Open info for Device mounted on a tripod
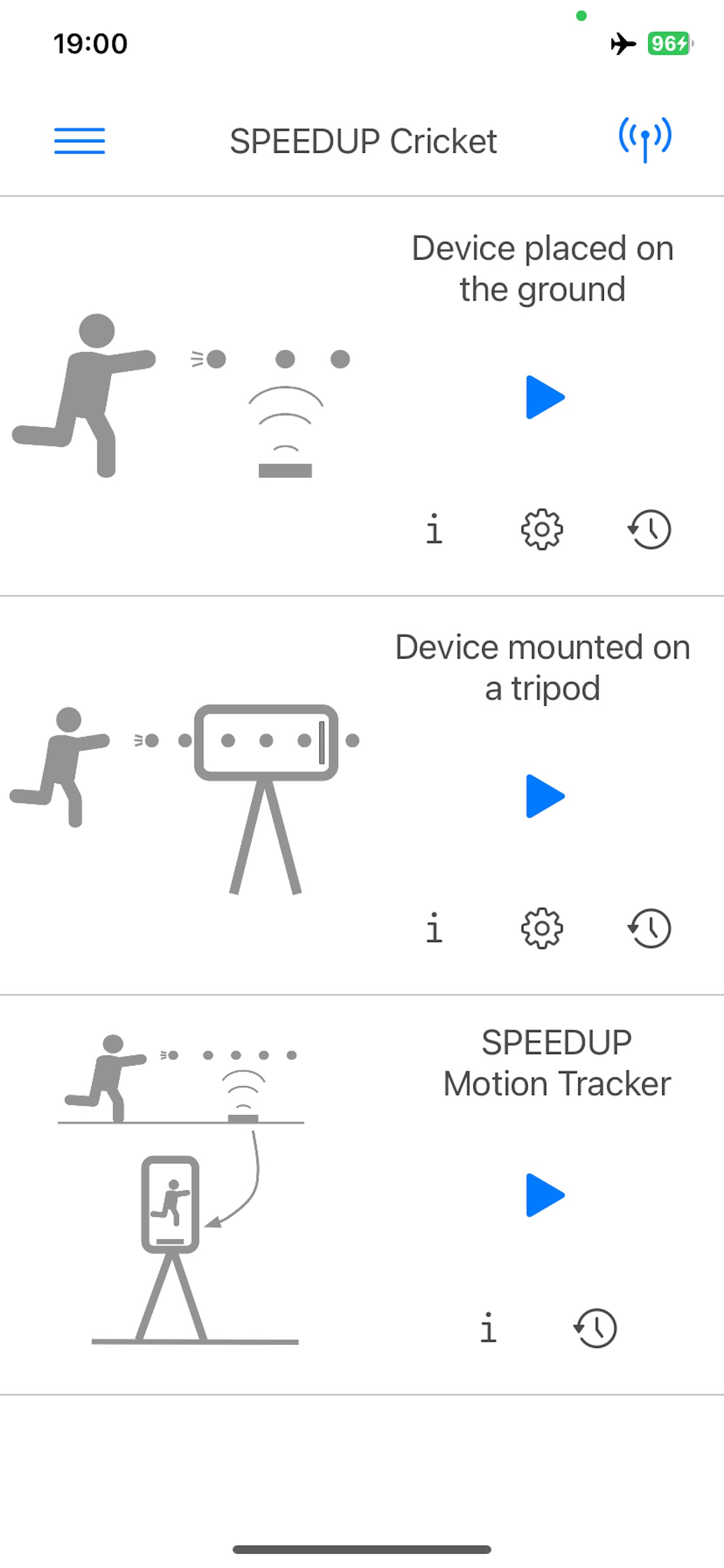 pyautogui.click(x=434, y=928)
